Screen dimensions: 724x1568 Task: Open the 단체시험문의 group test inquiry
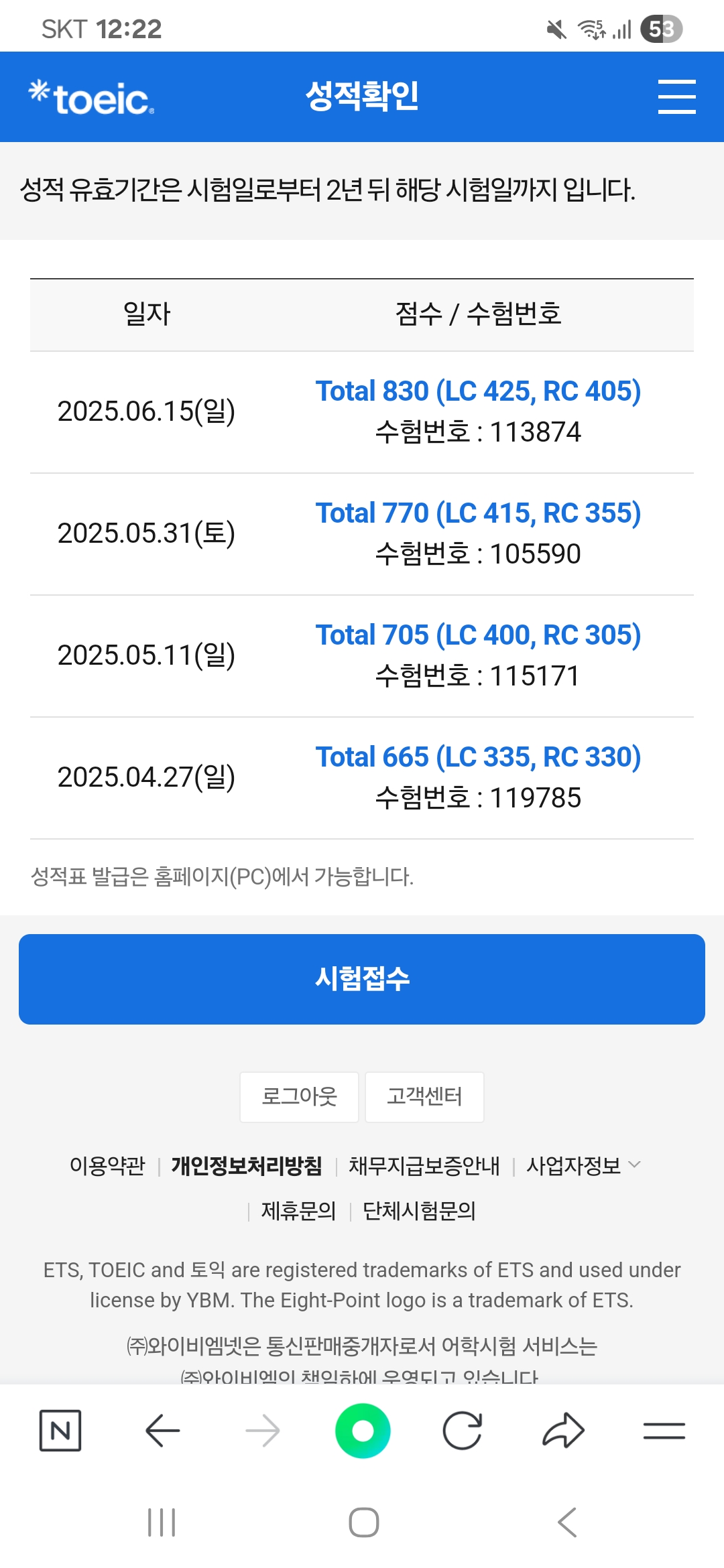[419, 1211]
